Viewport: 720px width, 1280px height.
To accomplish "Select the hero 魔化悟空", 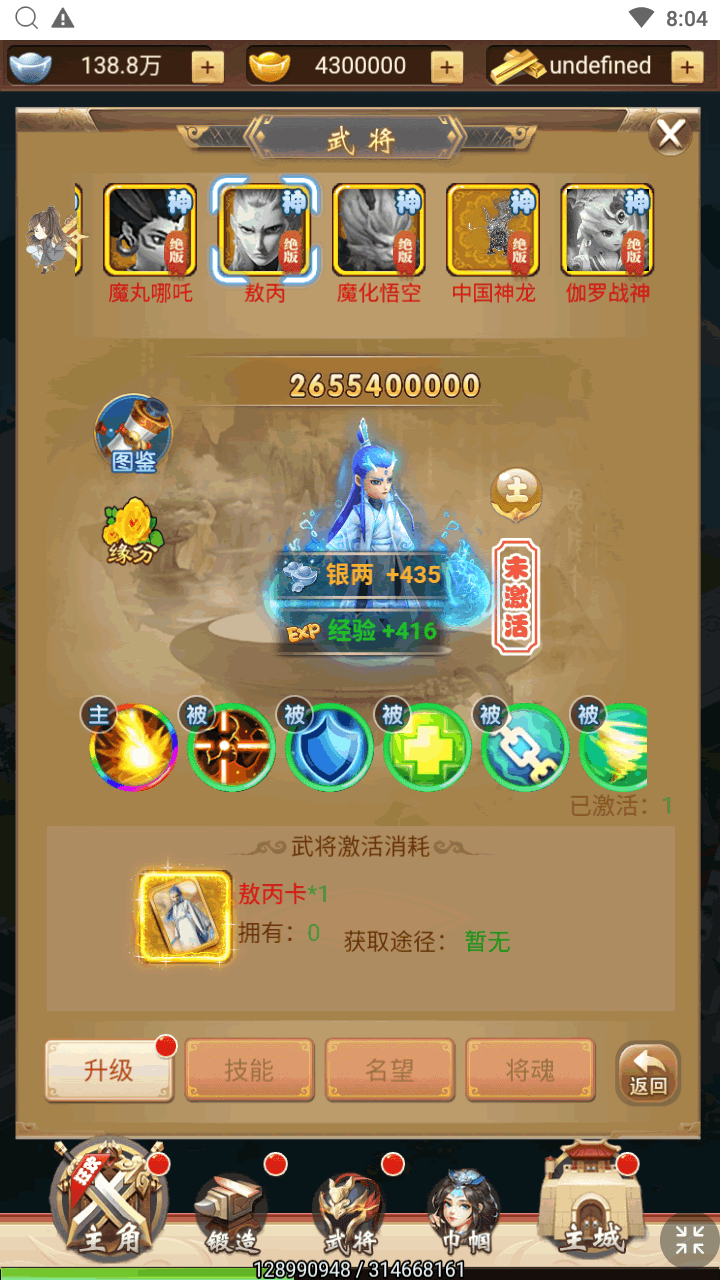I will click(x=378, y=230).
